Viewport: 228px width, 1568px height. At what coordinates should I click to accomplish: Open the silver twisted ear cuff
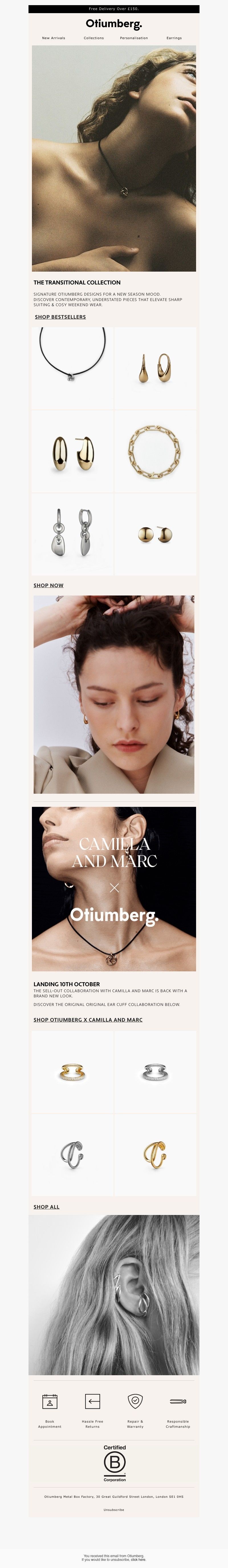coord(72,1155)
